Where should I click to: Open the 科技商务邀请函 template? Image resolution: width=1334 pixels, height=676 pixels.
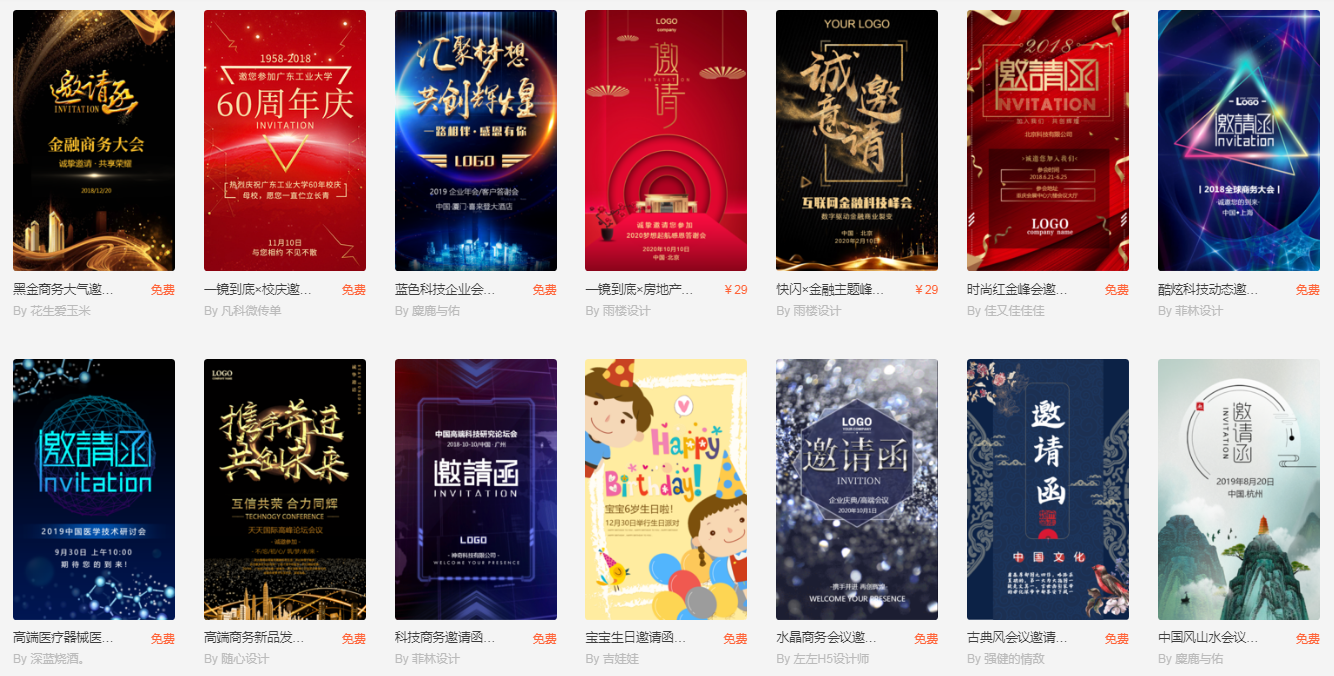click(476, 489)
